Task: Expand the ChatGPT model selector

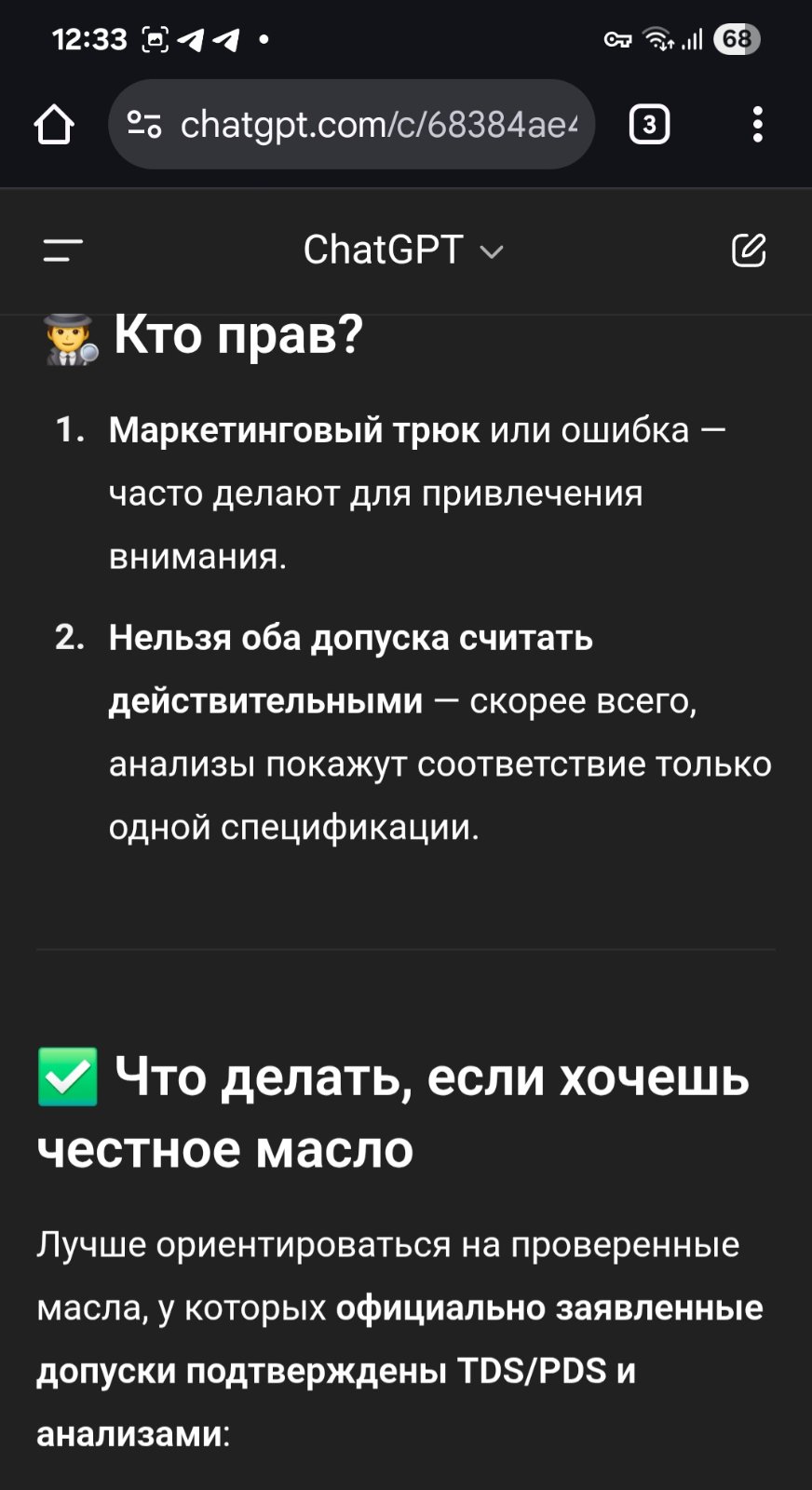Action: 403,250
